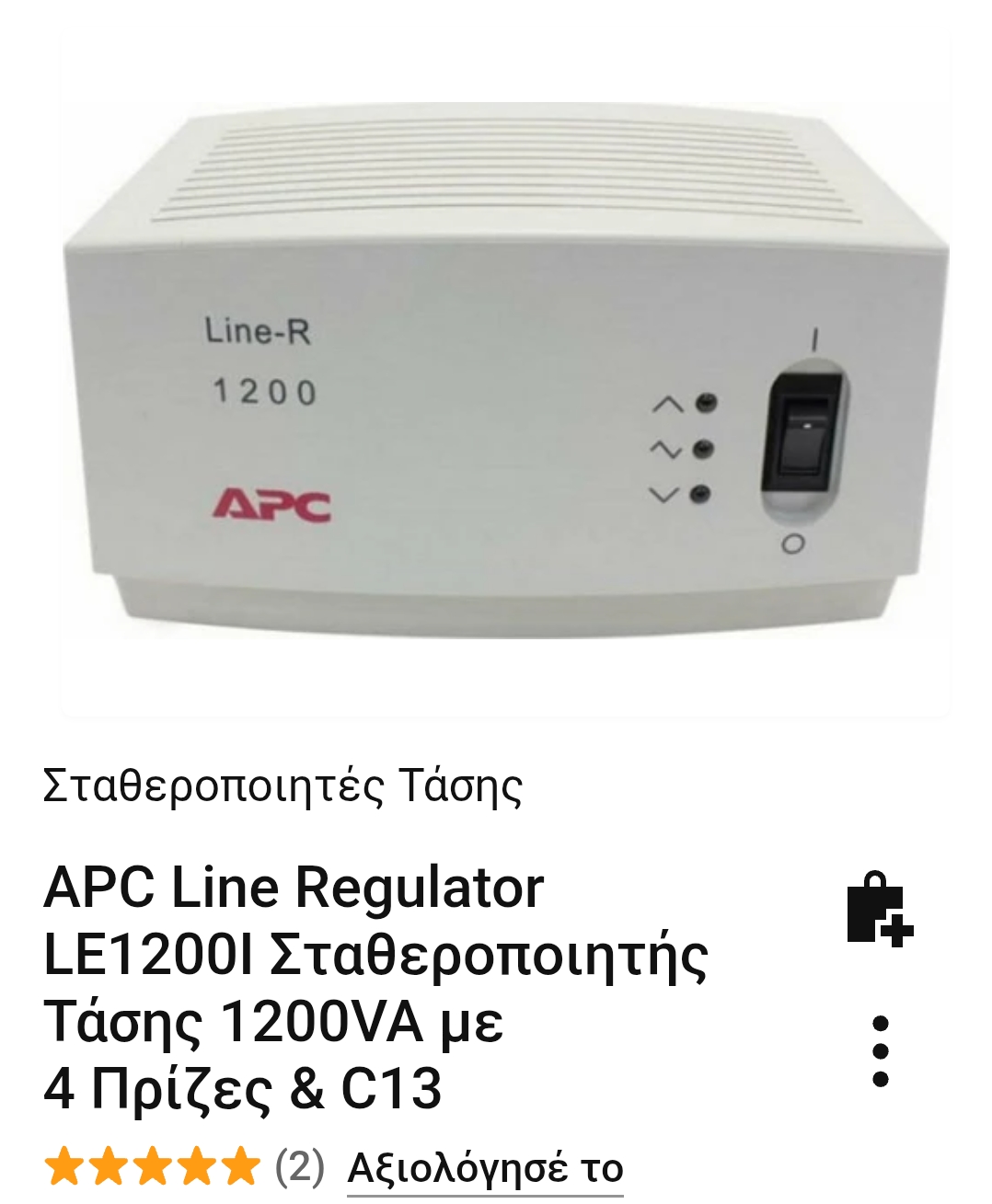Image resolution: width=992 pixels, height=1204 pixels.
Task: View the five-star ratings with 2 reviews
Action: (x=184, y=1166)
